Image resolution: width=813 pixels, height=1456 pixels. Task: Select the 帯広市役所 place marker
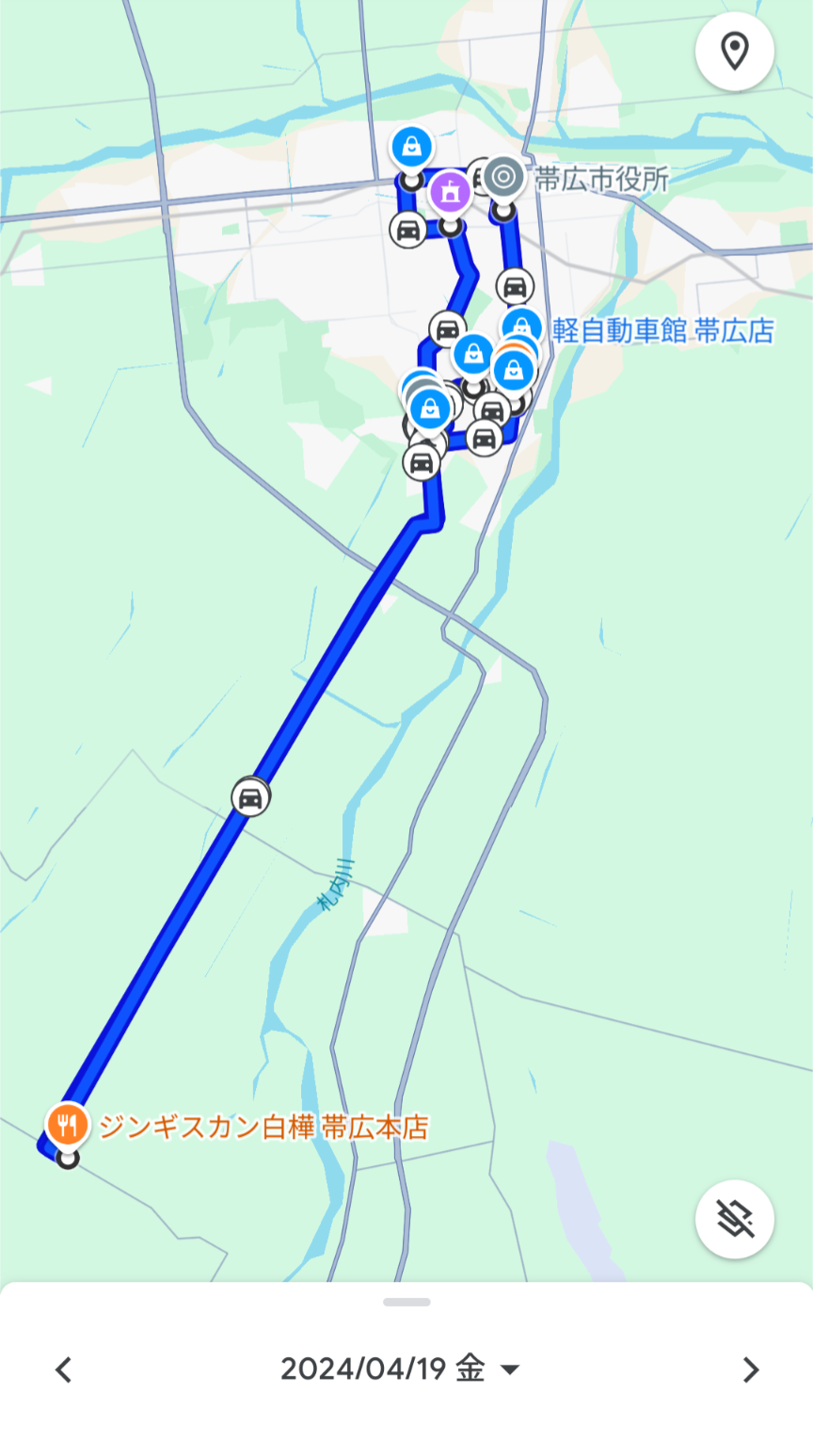coord(504,177)
